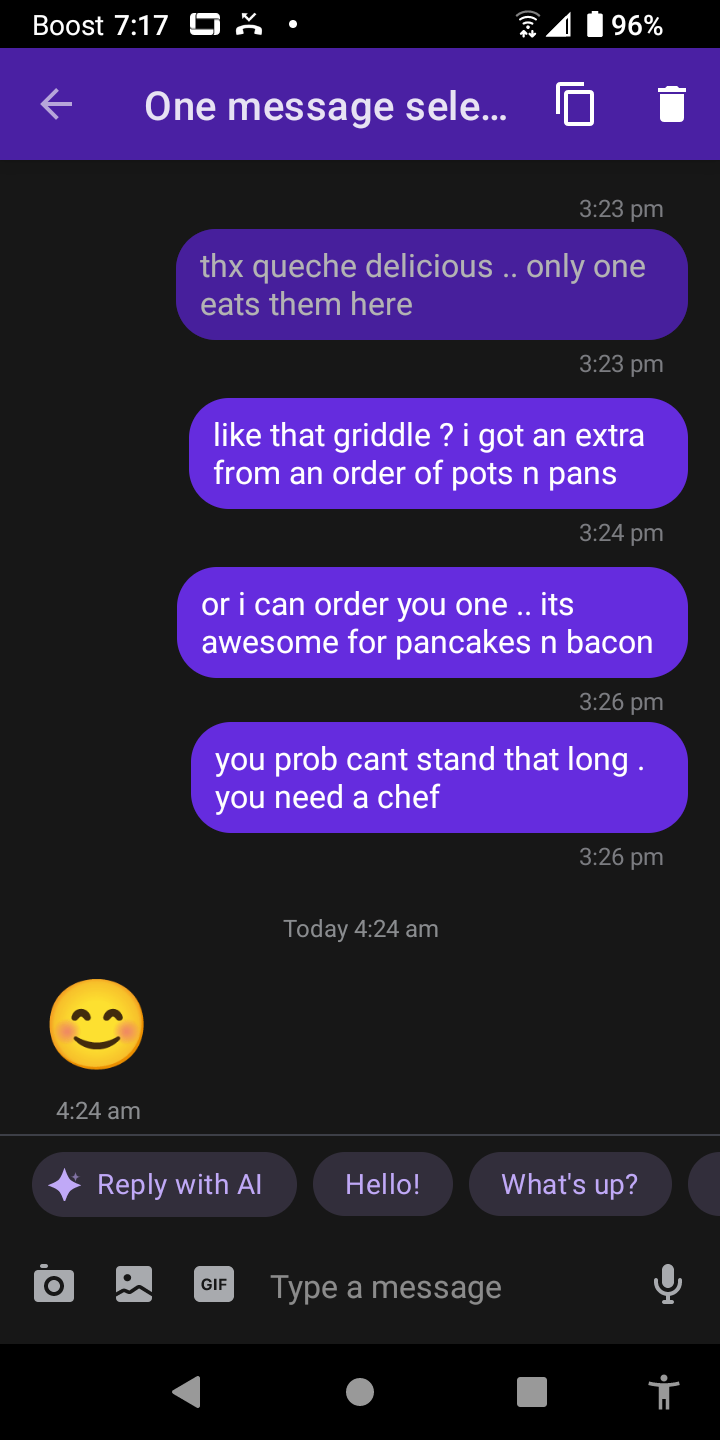Start voice input with the microphone
Screen dimensions: 720x1440
[667, 1284]
